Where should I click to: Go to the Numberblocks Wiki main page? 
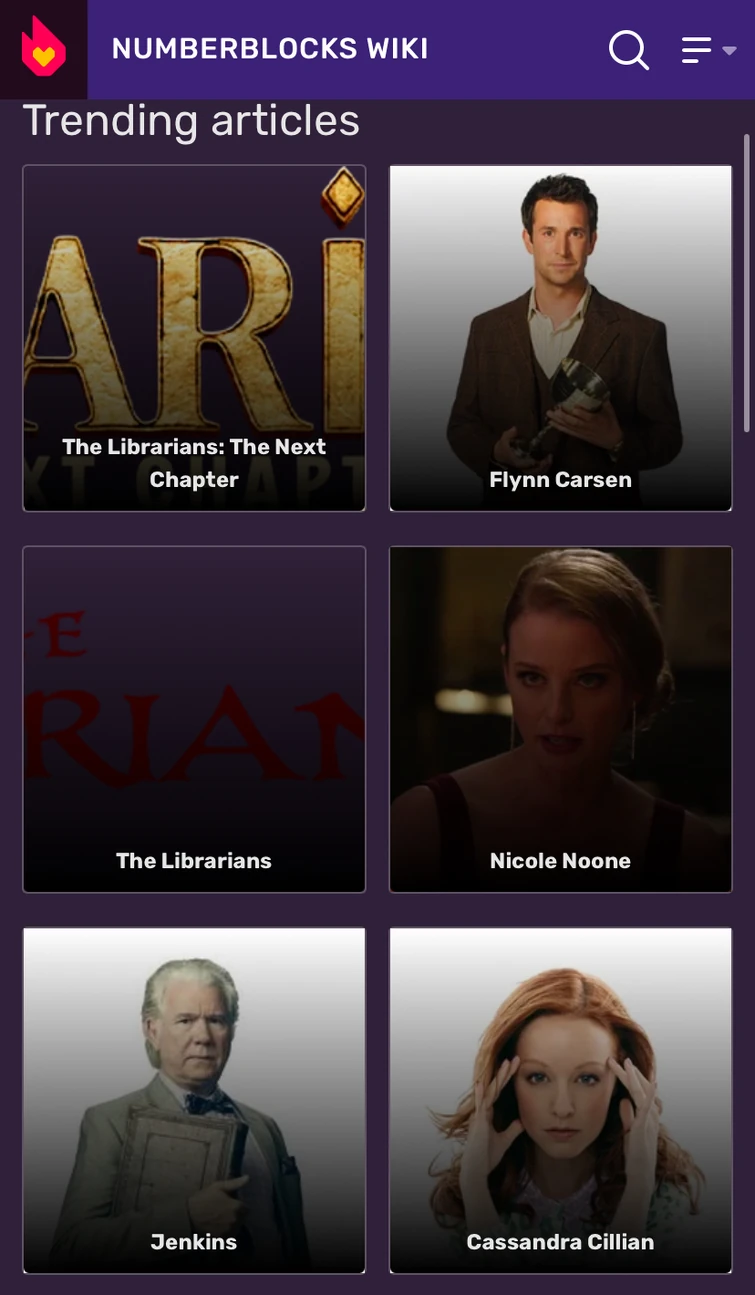pyautogui.click(x=270, y=49)
